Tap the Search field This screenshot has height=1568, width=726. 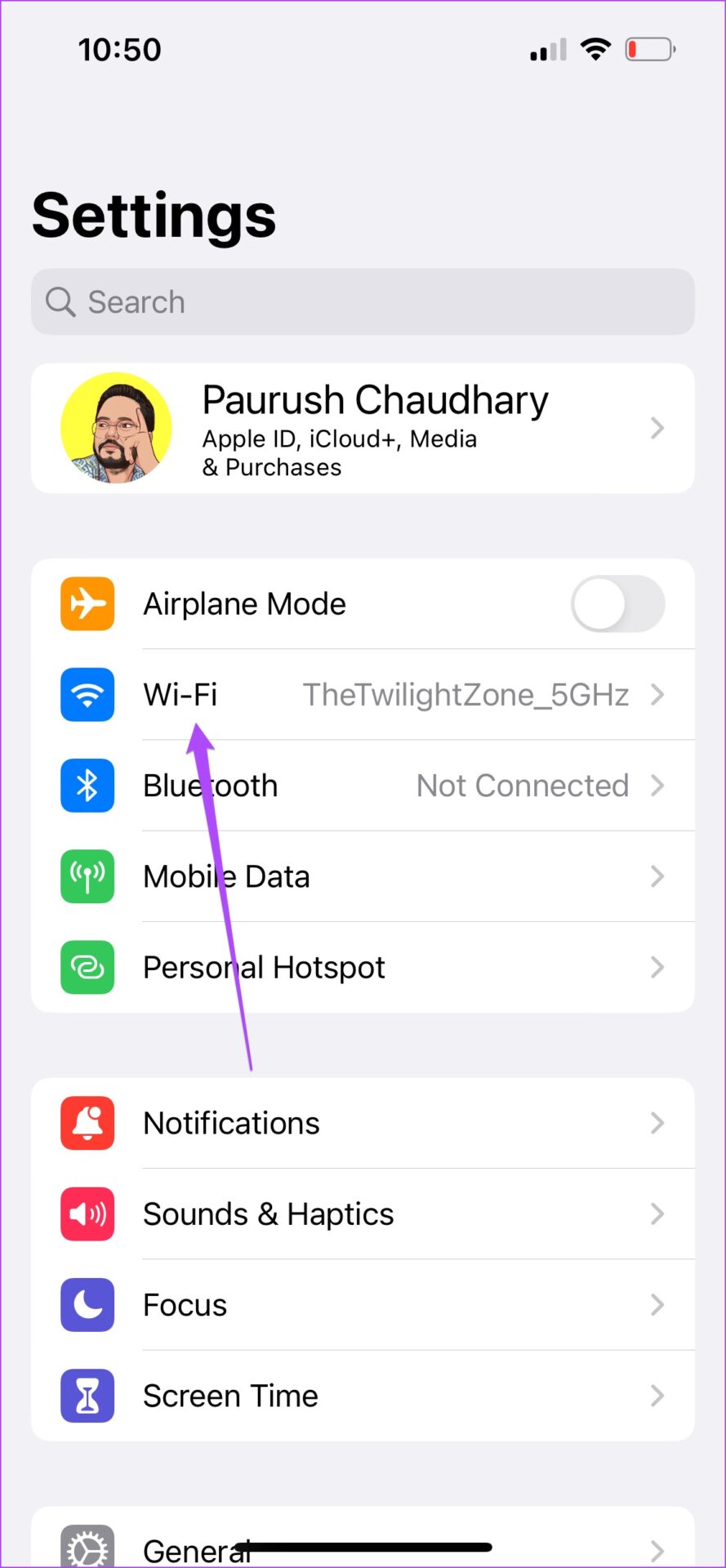(362, 301)
